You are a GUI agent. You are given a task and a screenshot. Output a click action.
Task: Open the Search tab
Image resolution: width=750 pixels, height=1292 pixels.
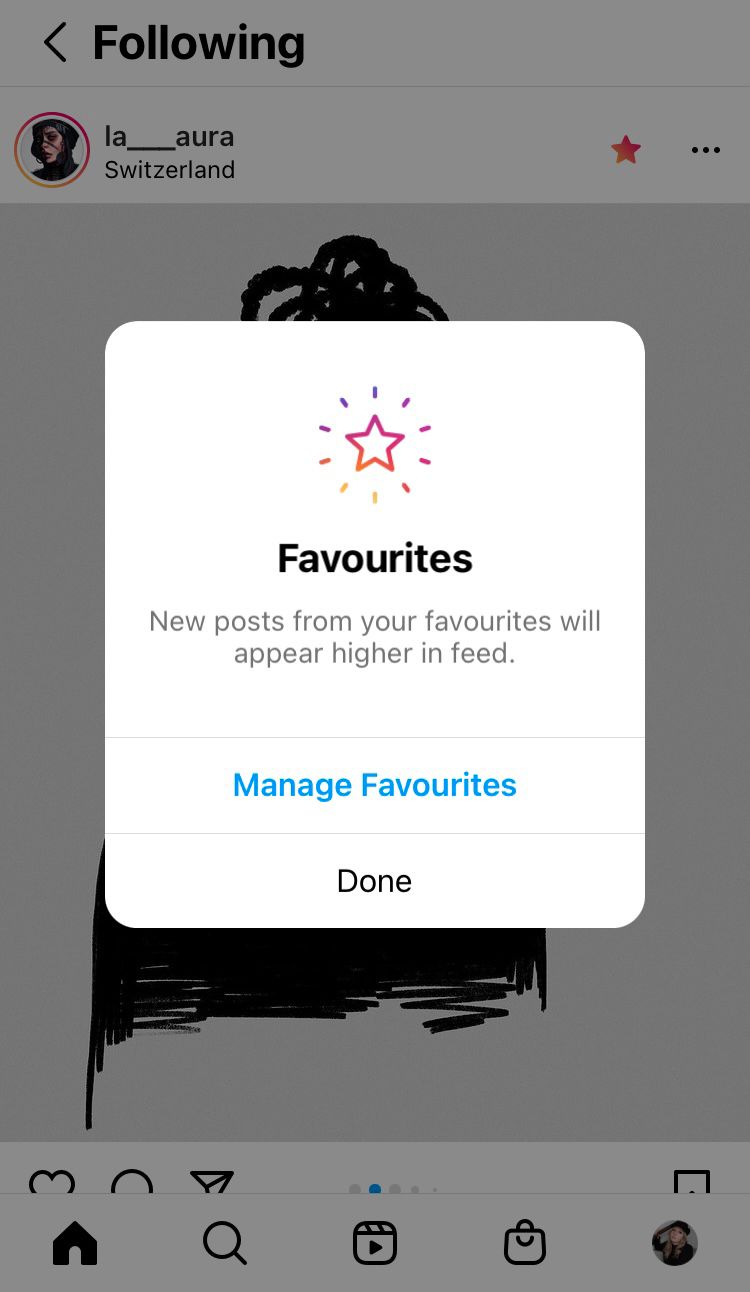225,1243
